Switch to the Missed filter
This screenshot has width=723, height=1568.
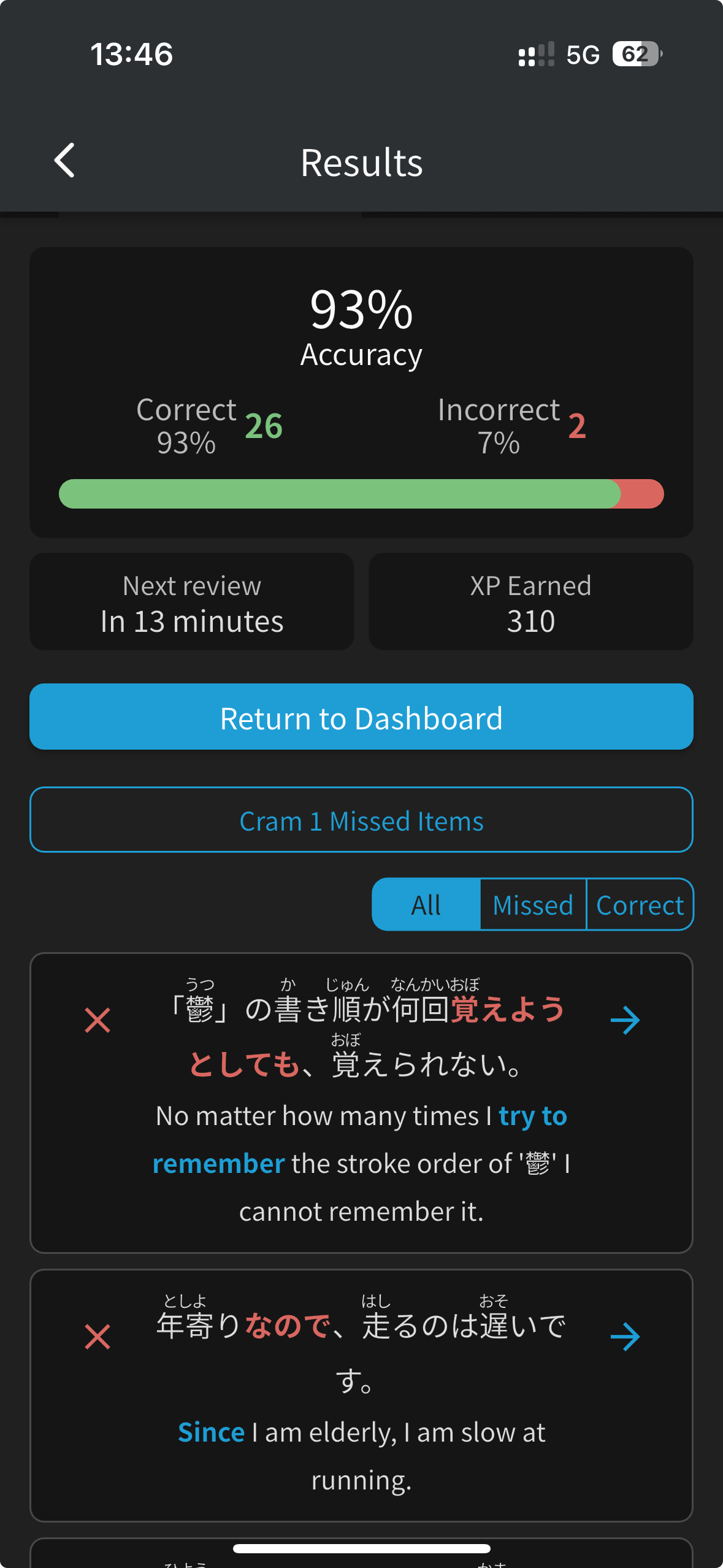(x=533, y=904)
